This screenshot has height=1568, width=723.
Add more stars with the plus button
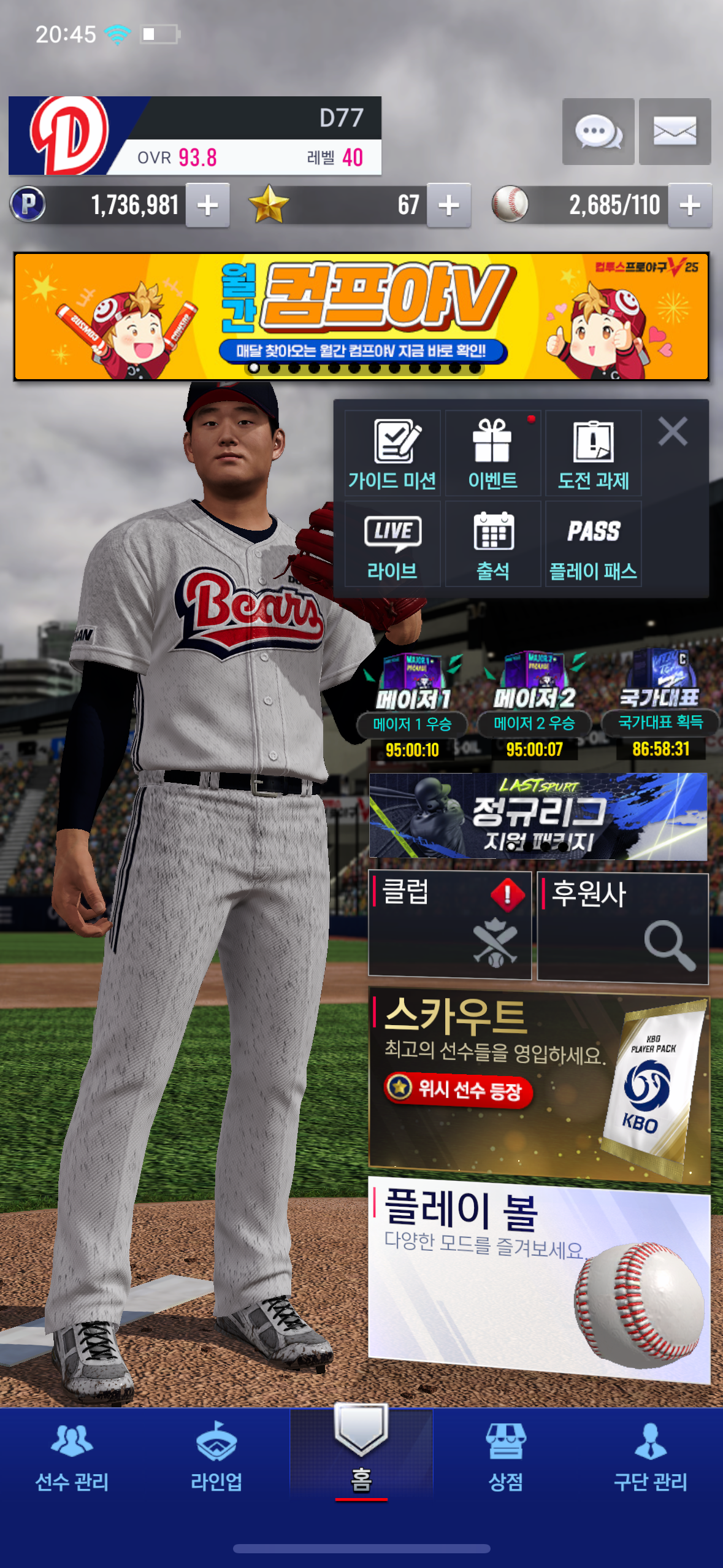pos(449,206)
